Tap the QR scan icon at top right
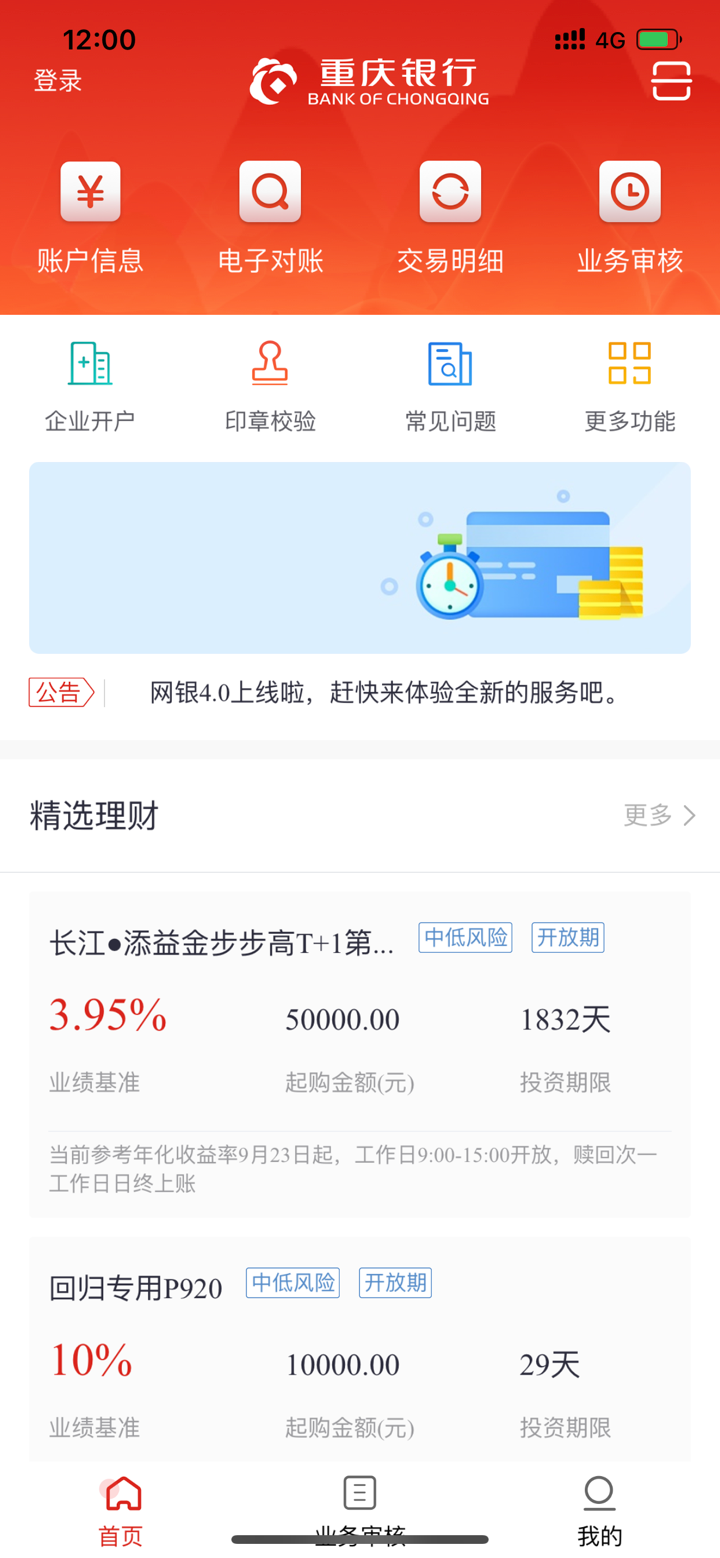 point(671,80)
